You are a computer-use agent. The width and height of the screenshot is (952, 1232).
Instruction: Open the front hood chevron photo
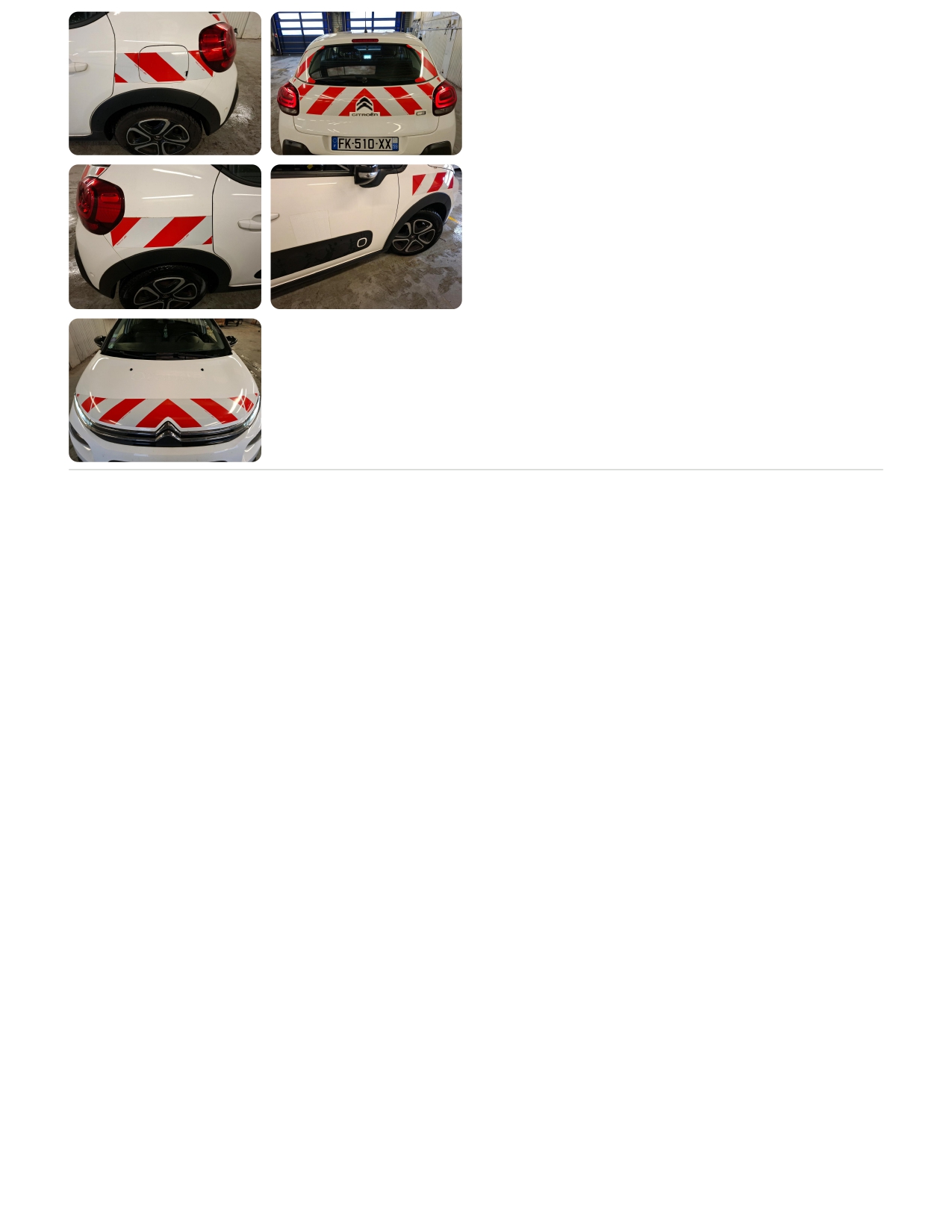click(164, 390)
